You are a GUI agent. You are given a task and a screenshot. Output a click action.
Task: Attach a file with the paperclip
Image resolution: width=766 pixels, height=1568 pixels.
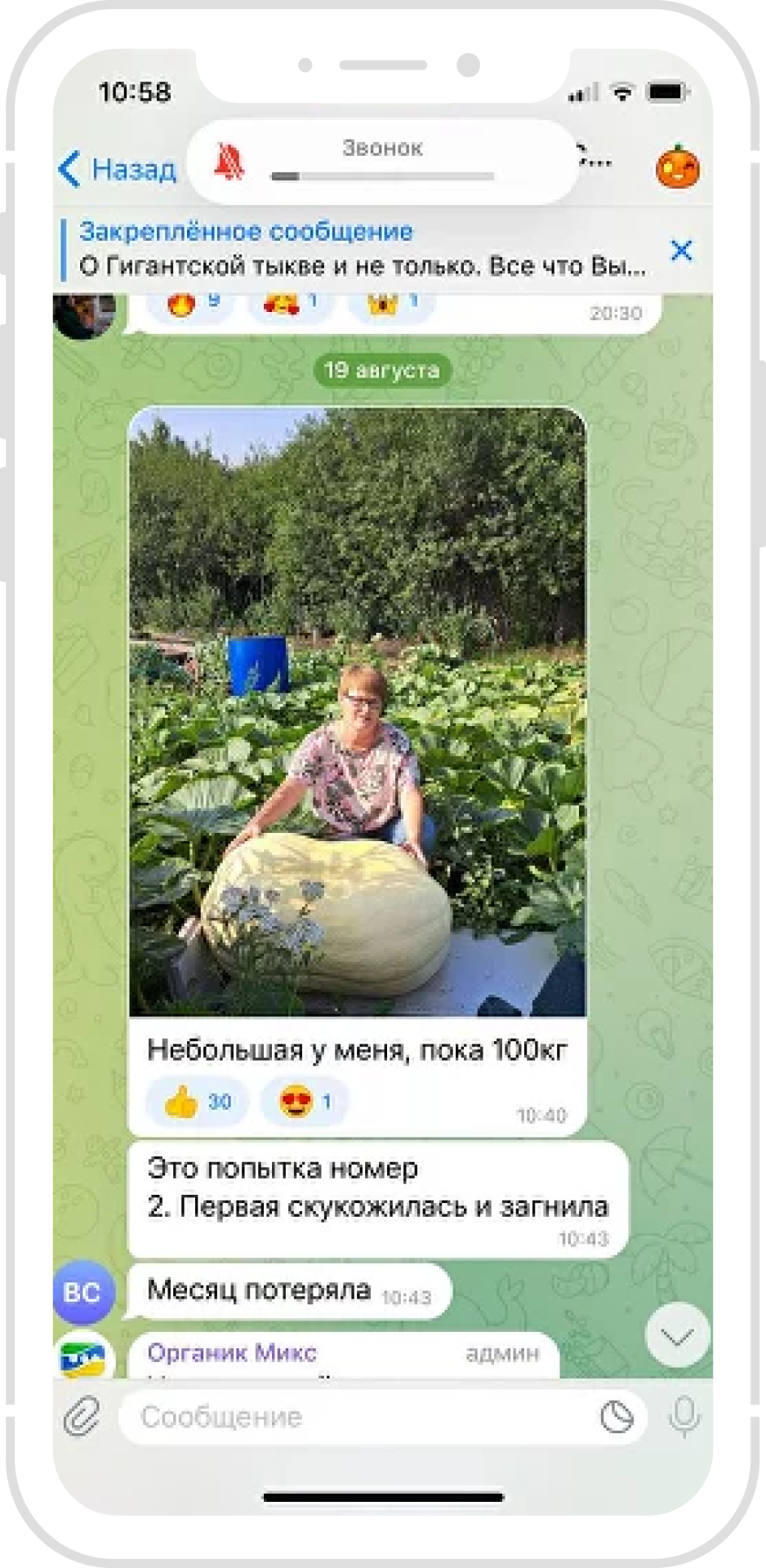pos(82,1416)
